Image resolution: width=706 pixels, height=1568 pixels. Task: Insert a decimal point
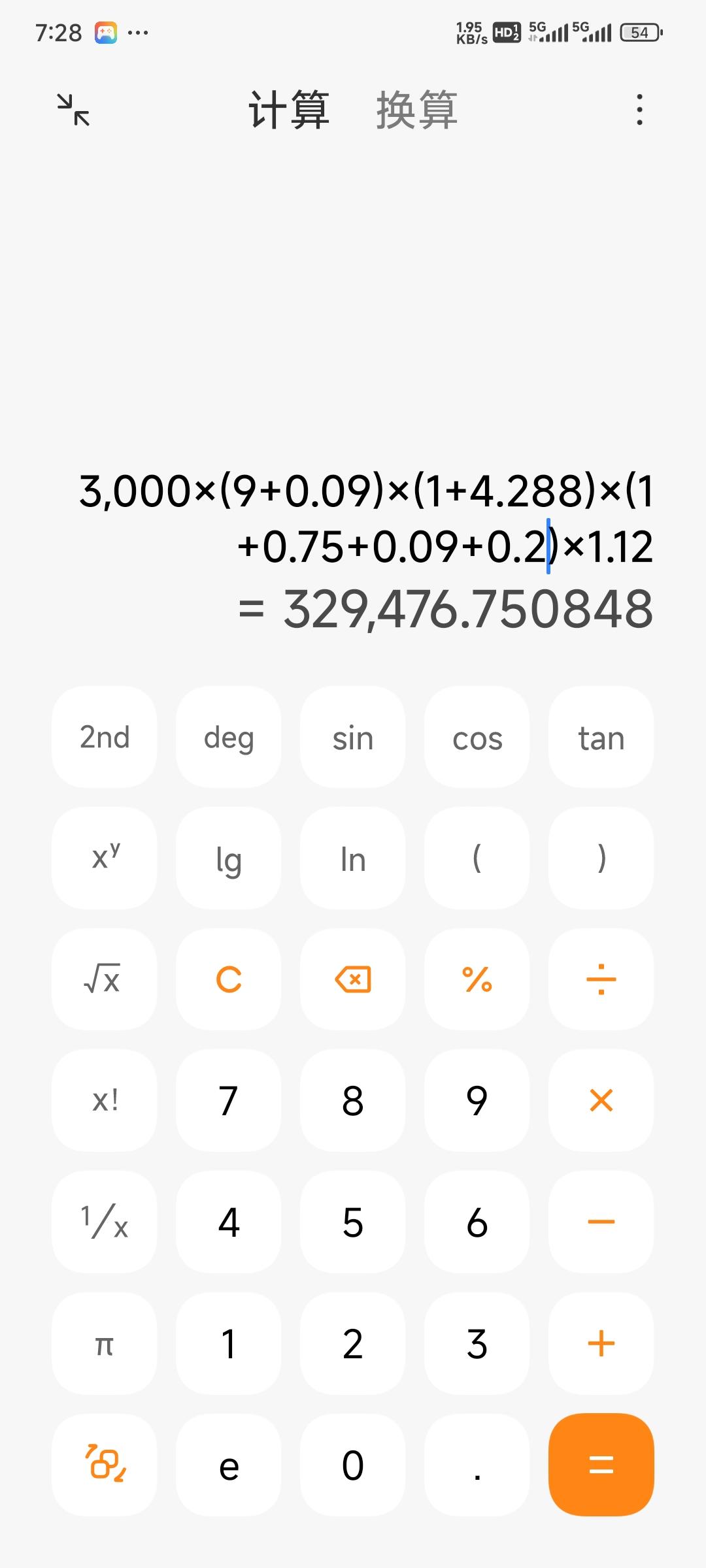click(x=477, y=1465)
